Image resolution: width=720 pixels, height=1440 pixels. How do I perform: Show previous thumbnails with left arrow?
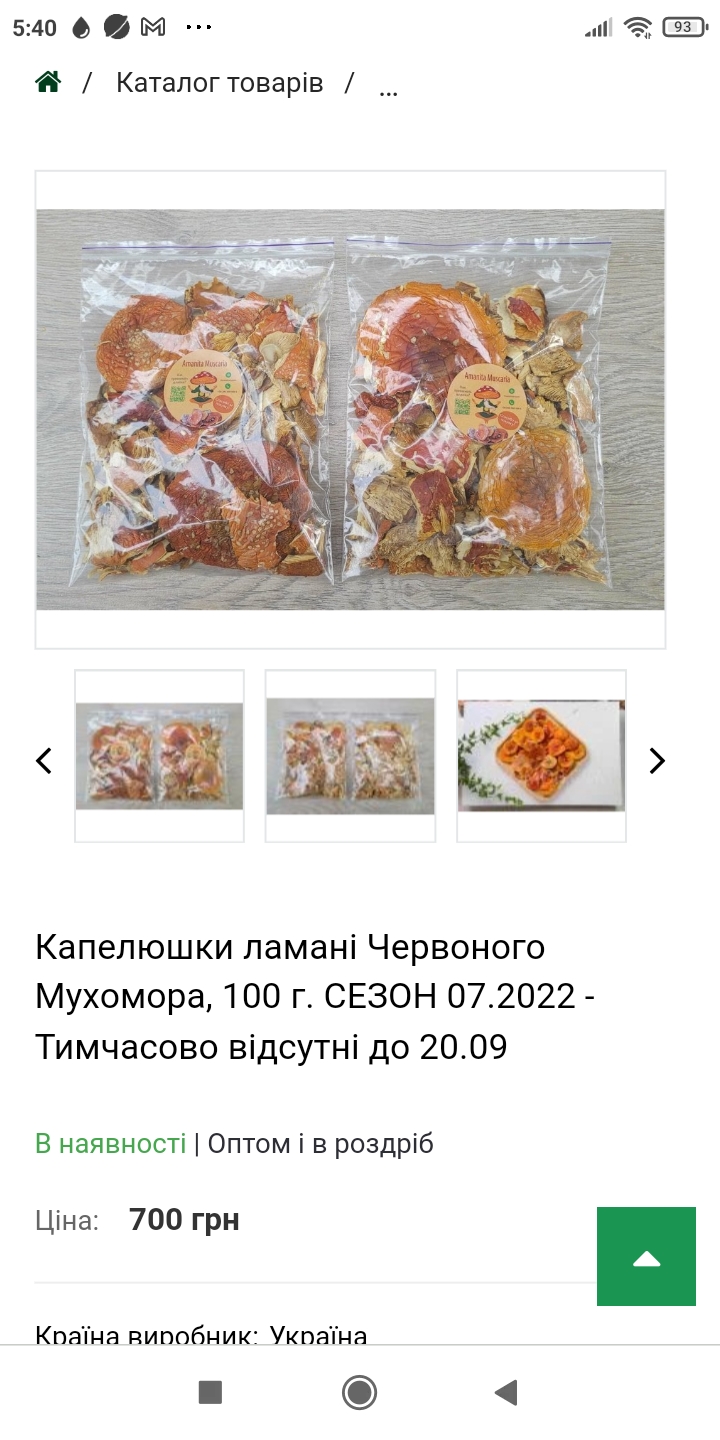point(44,761)
